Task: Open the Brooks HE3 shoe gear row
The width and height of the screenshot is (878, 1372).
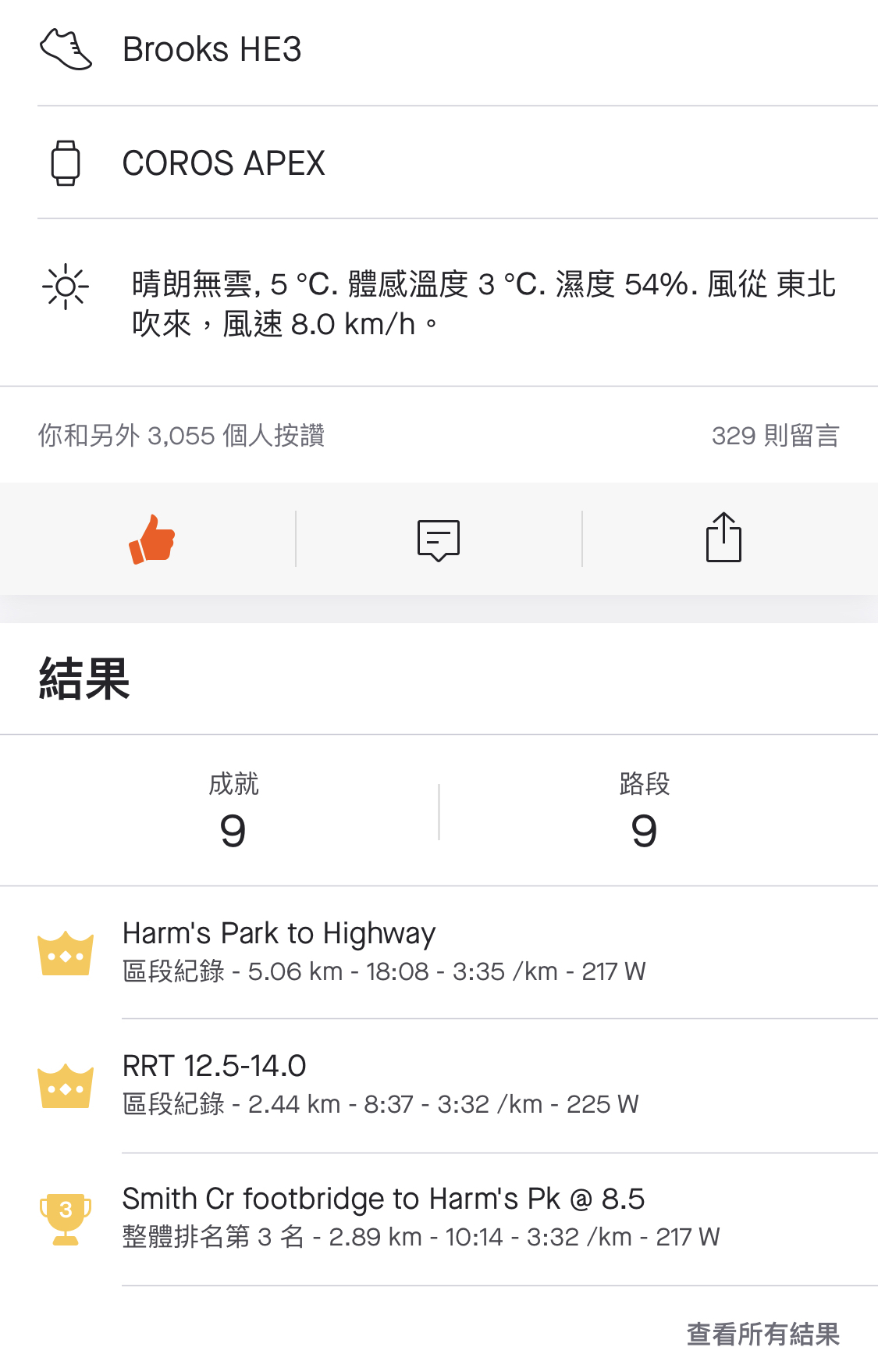Action: [x=212, y=50]
